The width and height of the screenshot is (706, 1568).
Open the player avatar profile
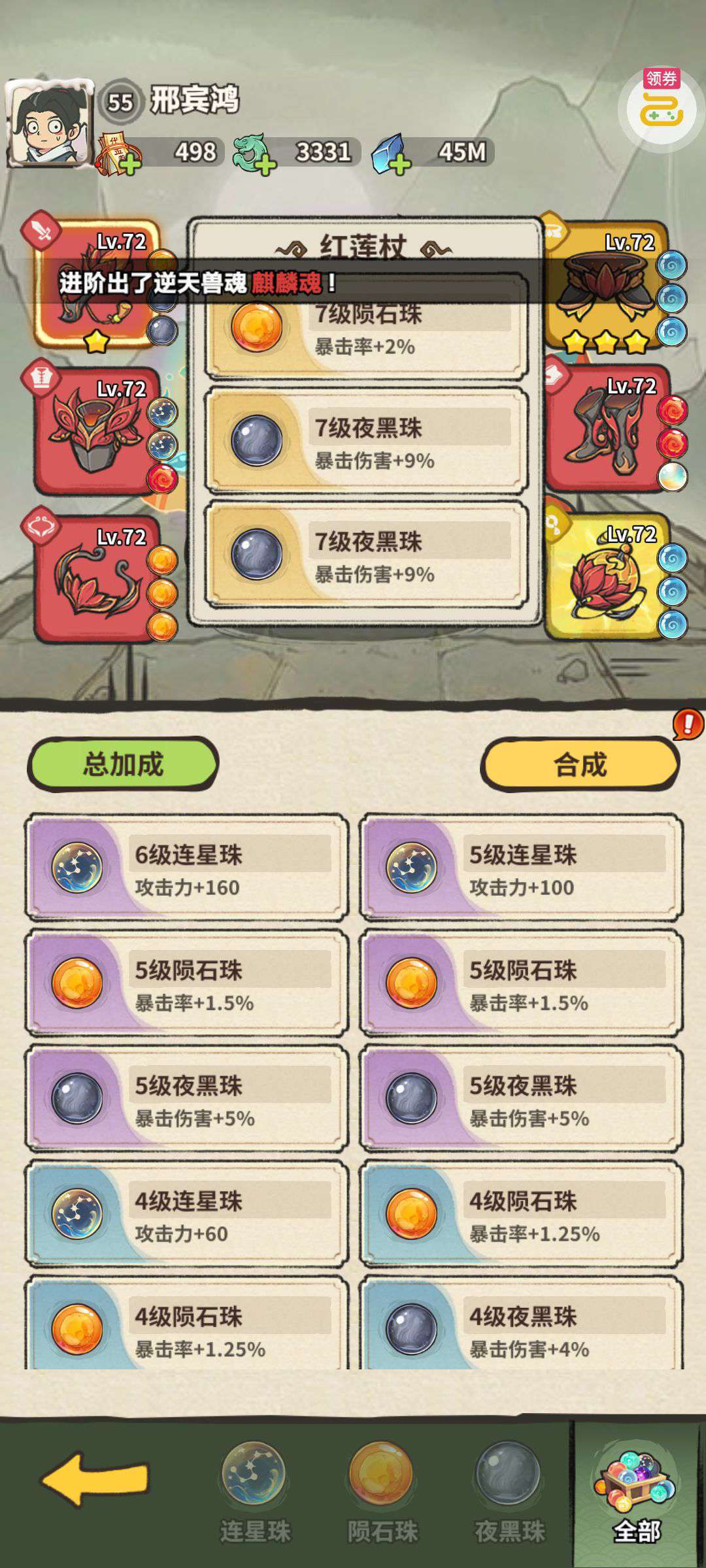49,123
